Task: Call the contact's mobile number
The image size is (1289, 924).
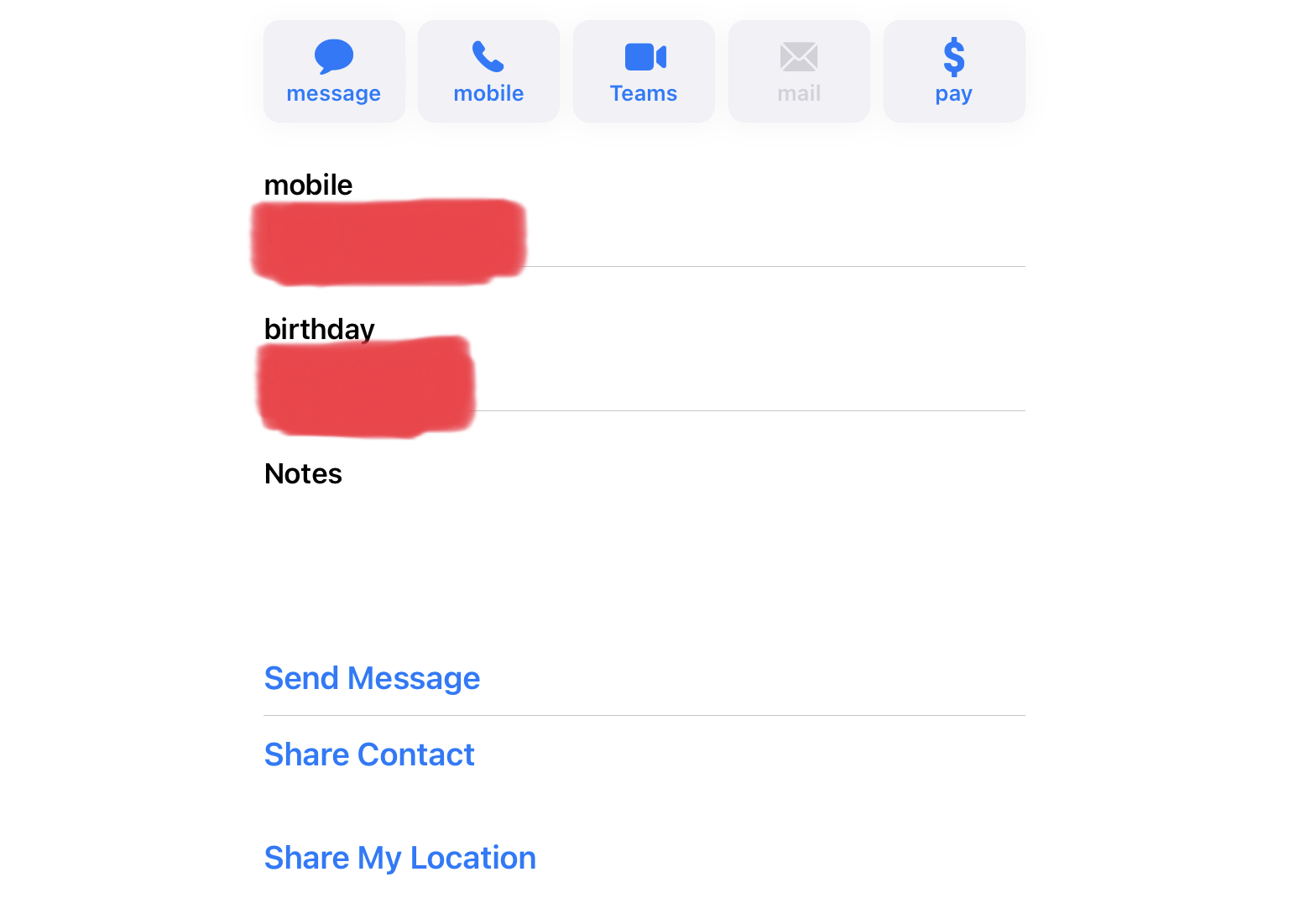Action: coord(488,71)
